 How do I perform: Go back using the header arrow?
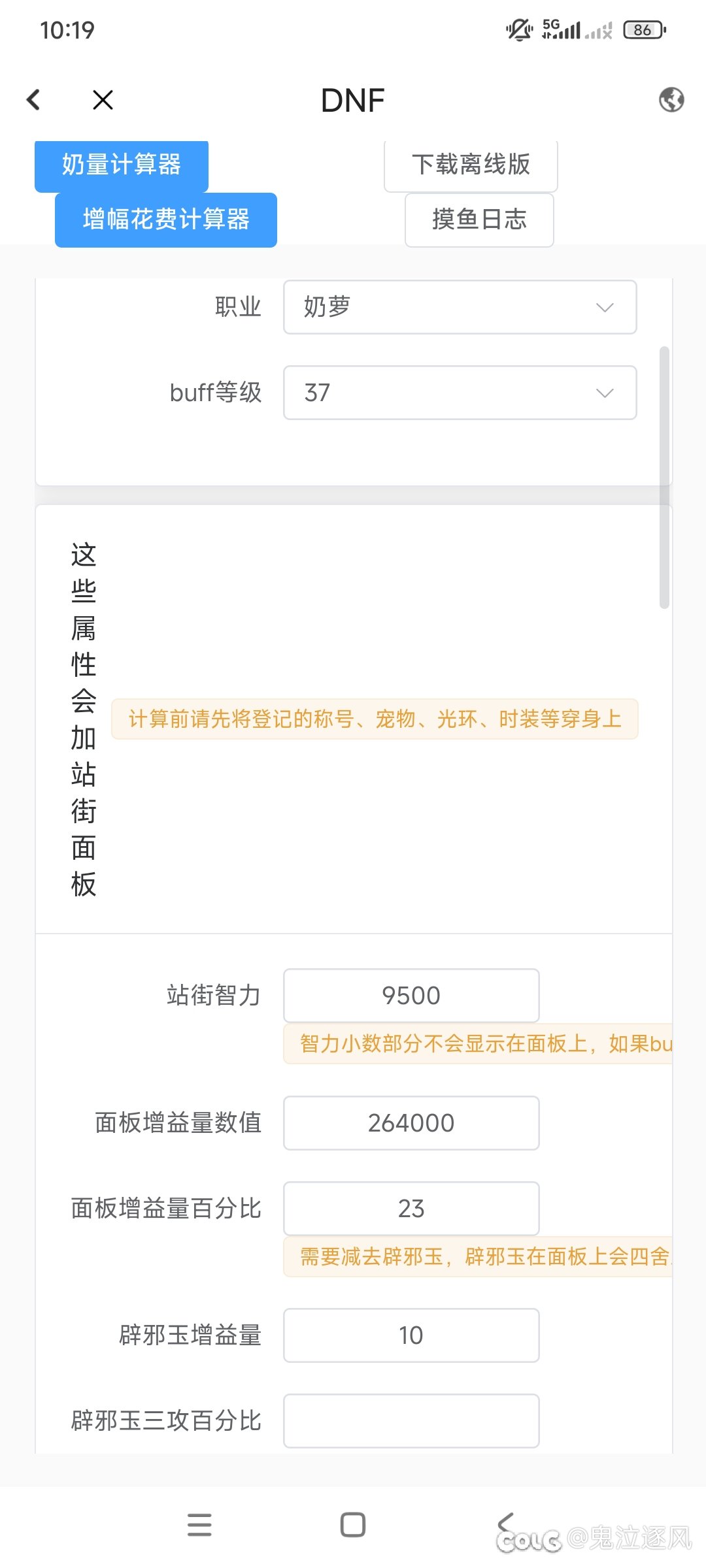click(x=33, y=100)
